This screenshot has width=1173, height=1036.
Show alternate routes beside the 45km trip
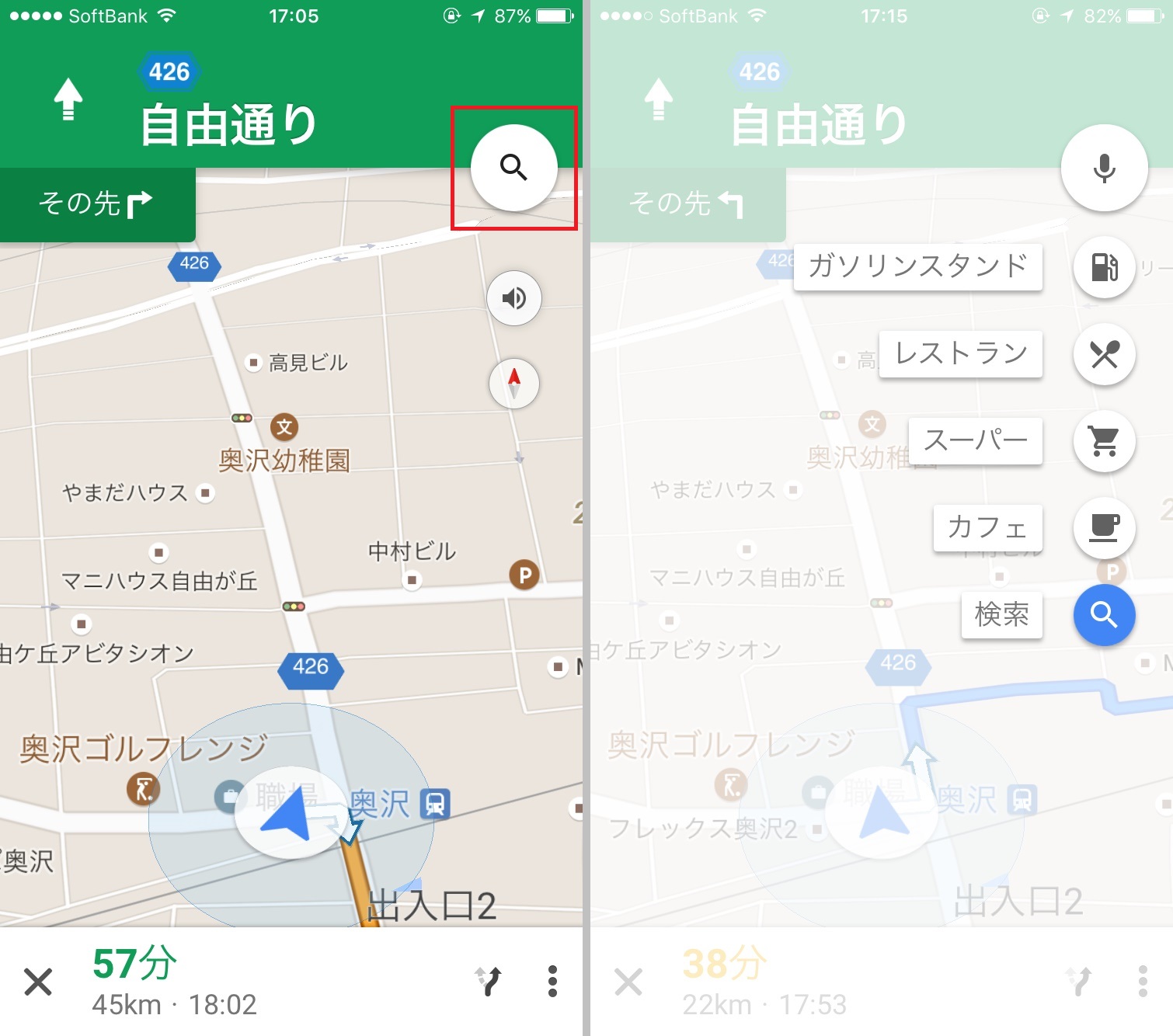click(489, 982)
